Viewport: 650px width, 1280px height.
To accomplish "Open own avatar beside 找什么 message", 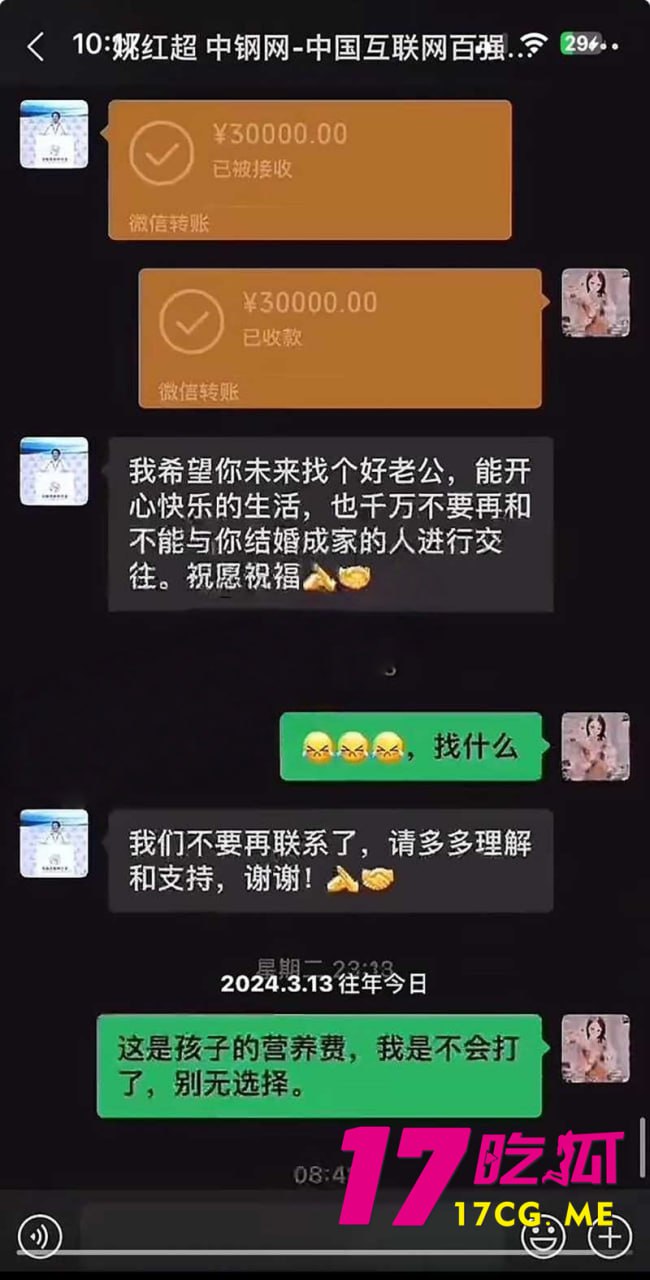I will pos(595,746).
